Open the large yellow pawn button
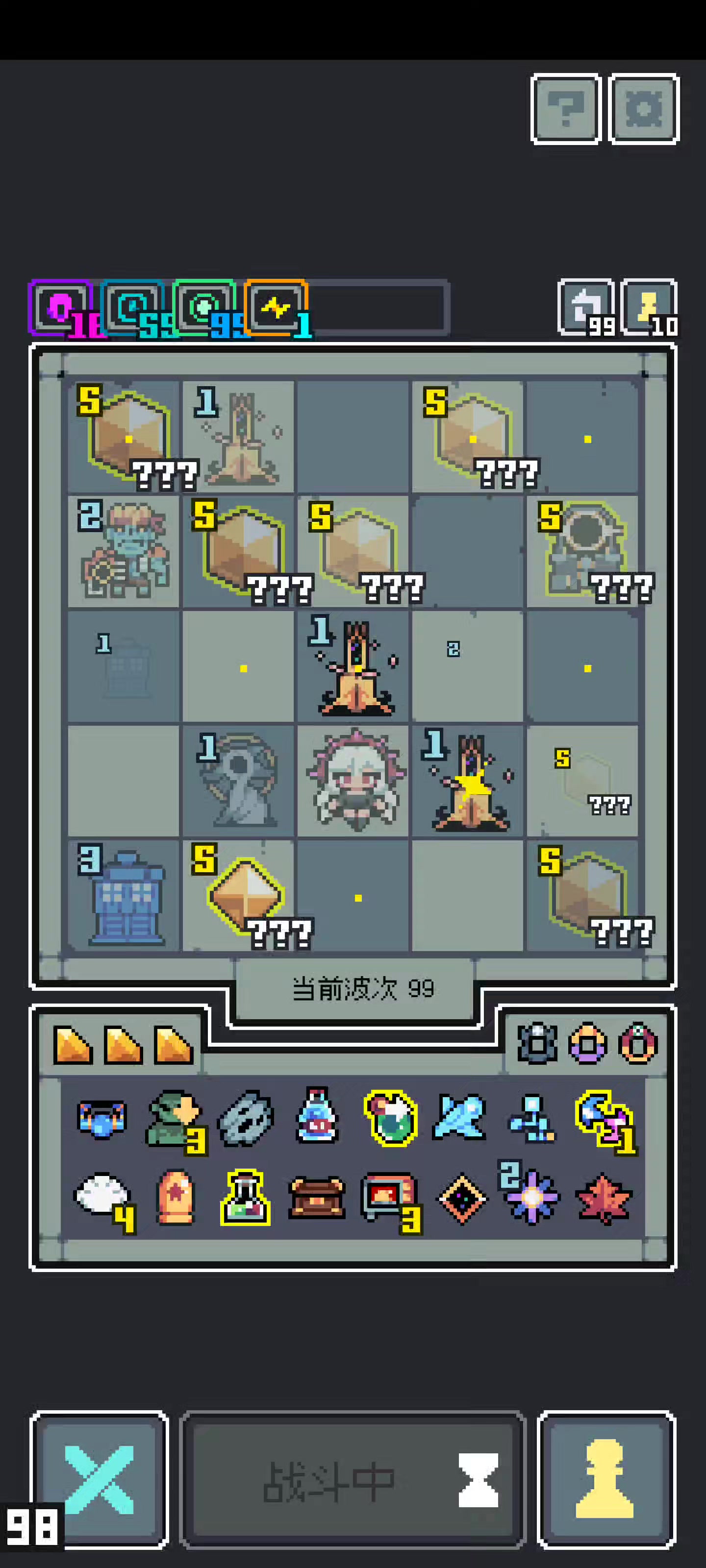The image size is (706, 1568). click(x=606, y=1480)
